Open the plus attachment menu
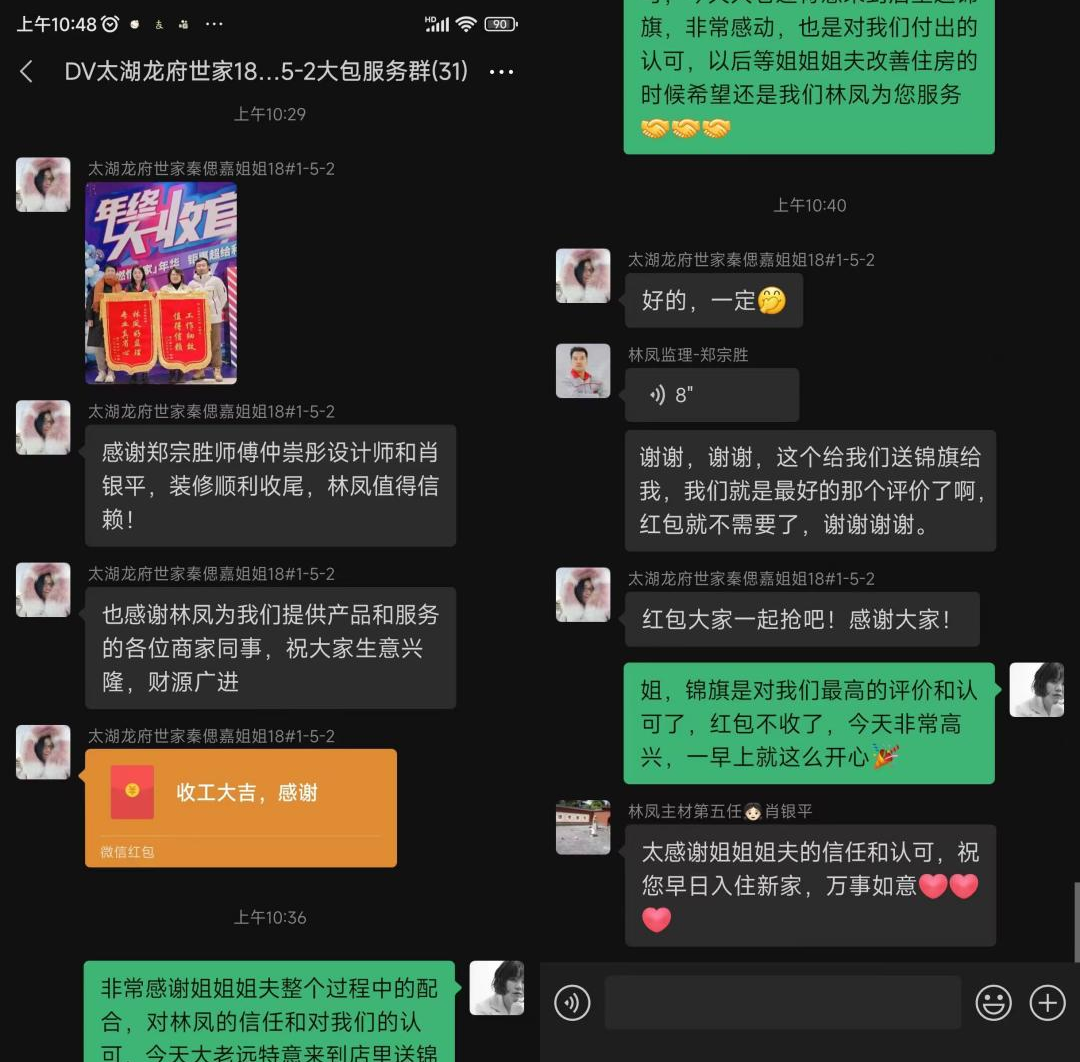The width and height of the screenshot is (1080, 1062). (x=1047, y=1003)
